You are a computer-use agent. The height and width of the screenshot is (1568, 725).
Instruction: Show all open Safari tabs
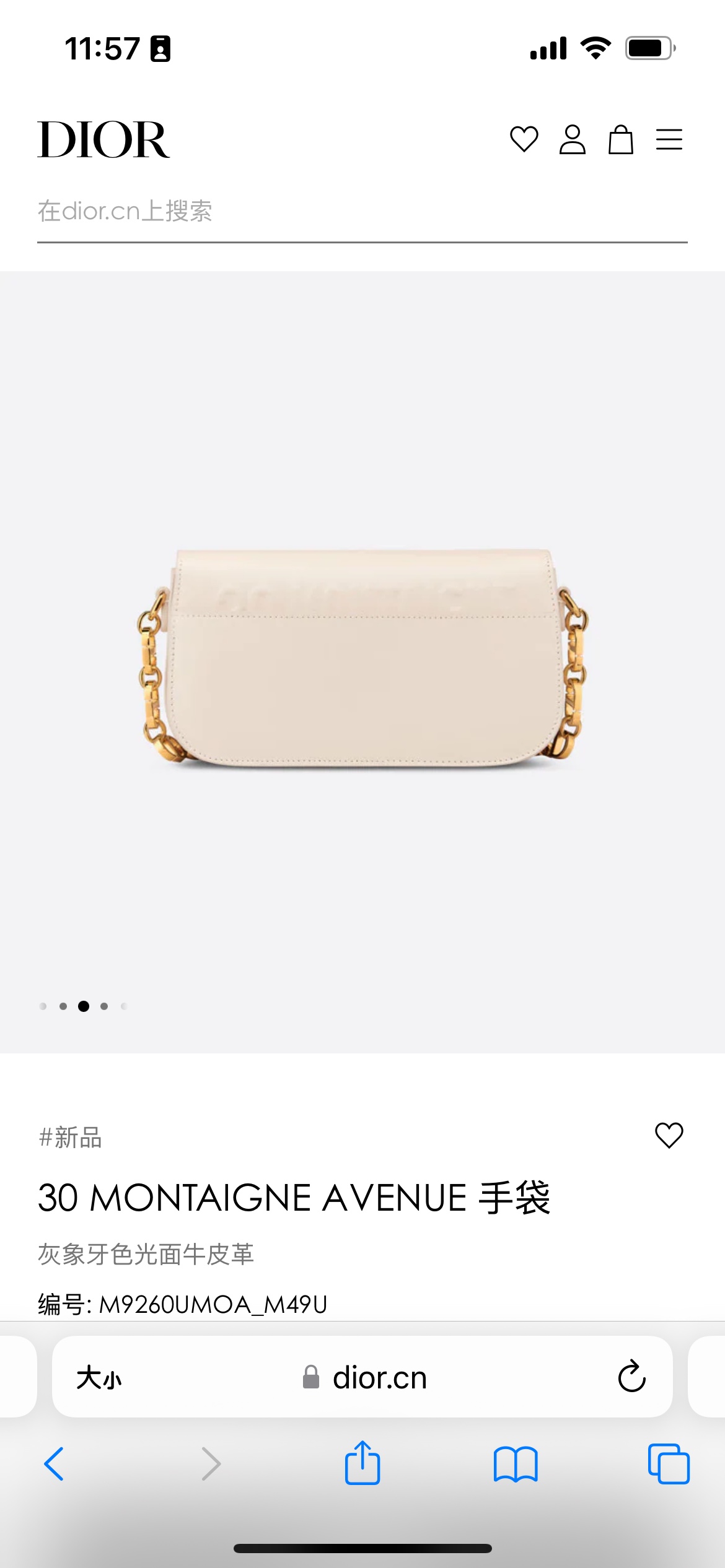click(668, 1464)
